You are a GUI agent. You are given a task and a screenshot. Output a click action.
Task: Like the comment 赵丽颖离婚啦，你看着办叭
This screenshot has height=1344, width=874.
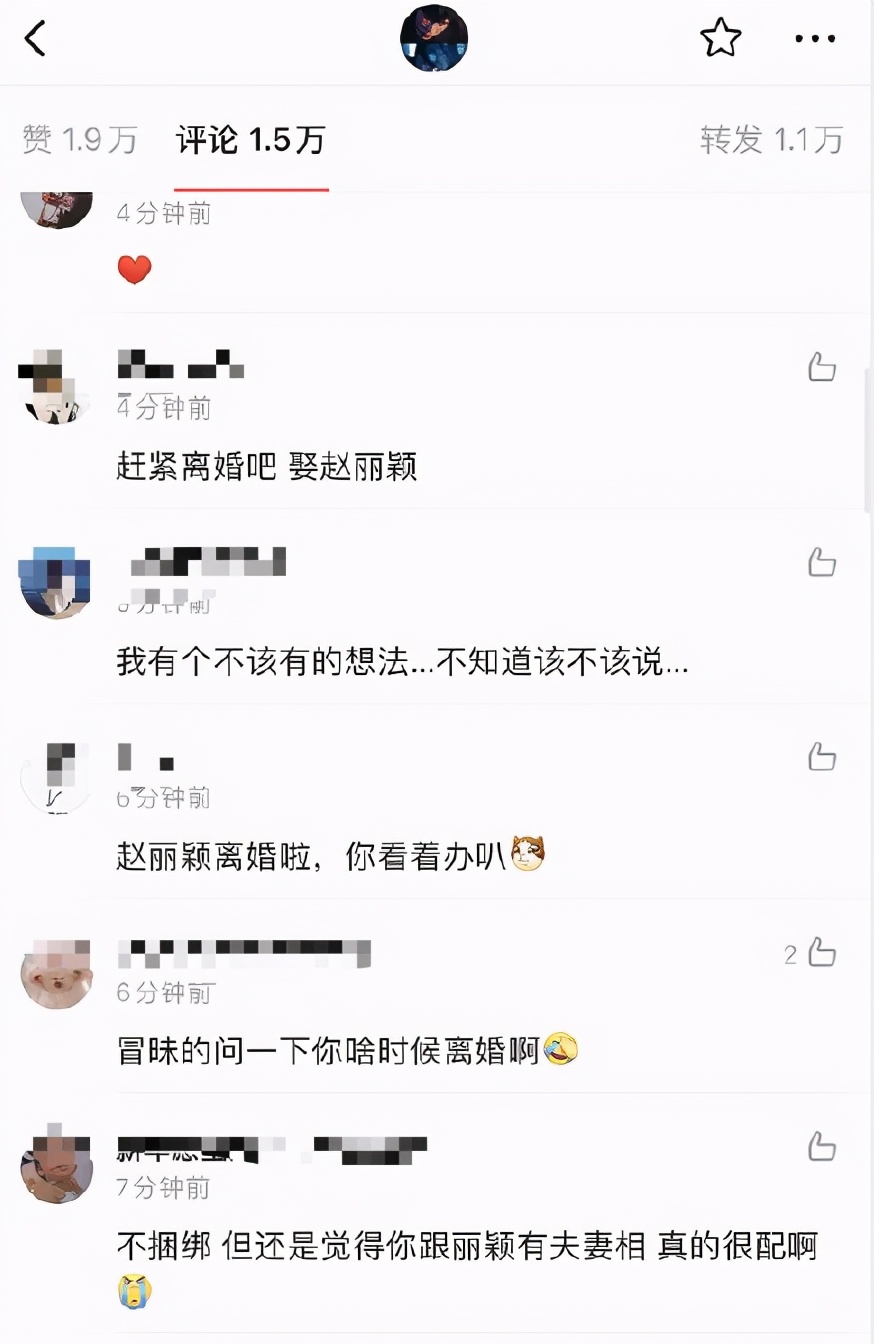tap(822, 757)
